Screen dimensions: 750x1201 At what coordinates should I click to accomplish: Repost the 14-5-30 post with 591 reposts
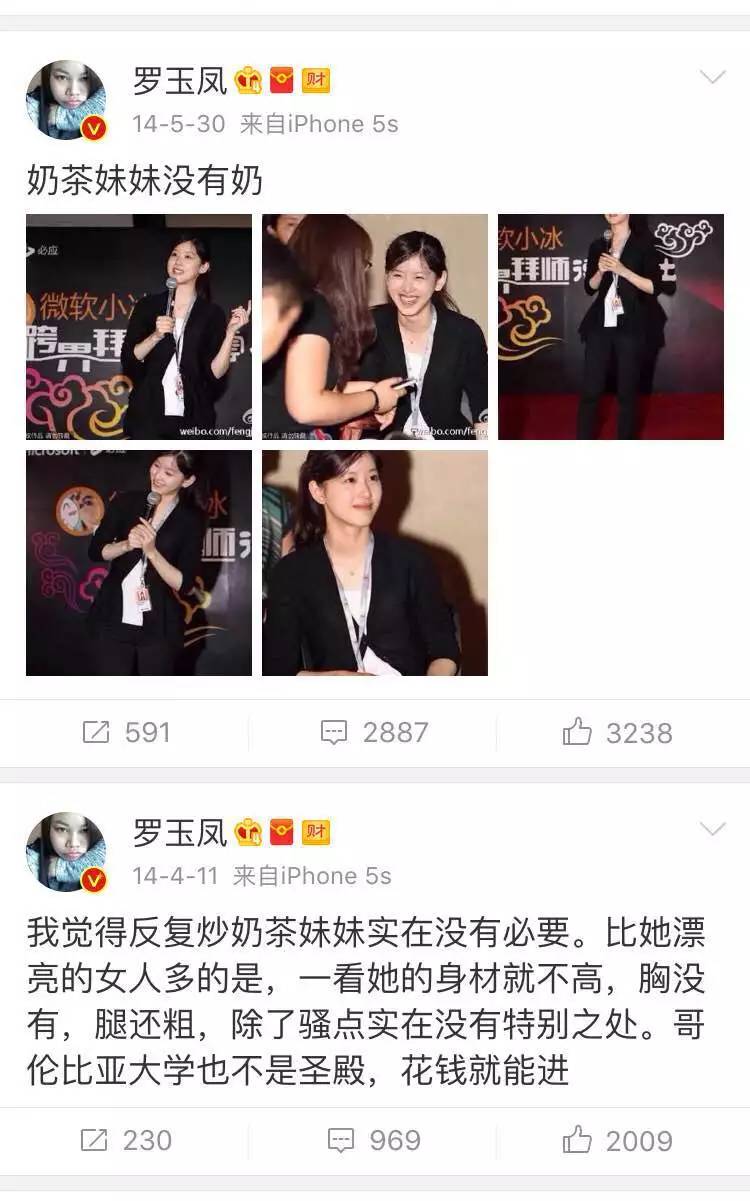(125, 733)
